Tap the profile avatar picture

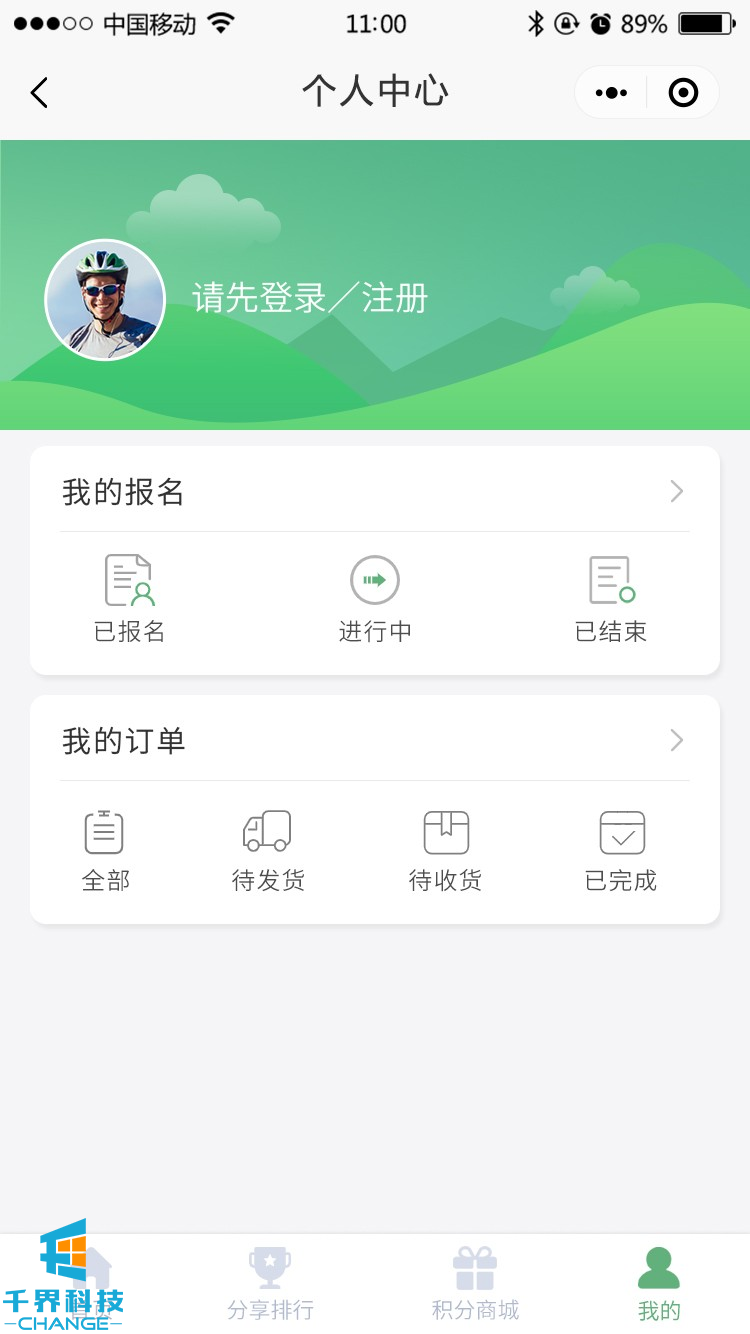[105, 300]
